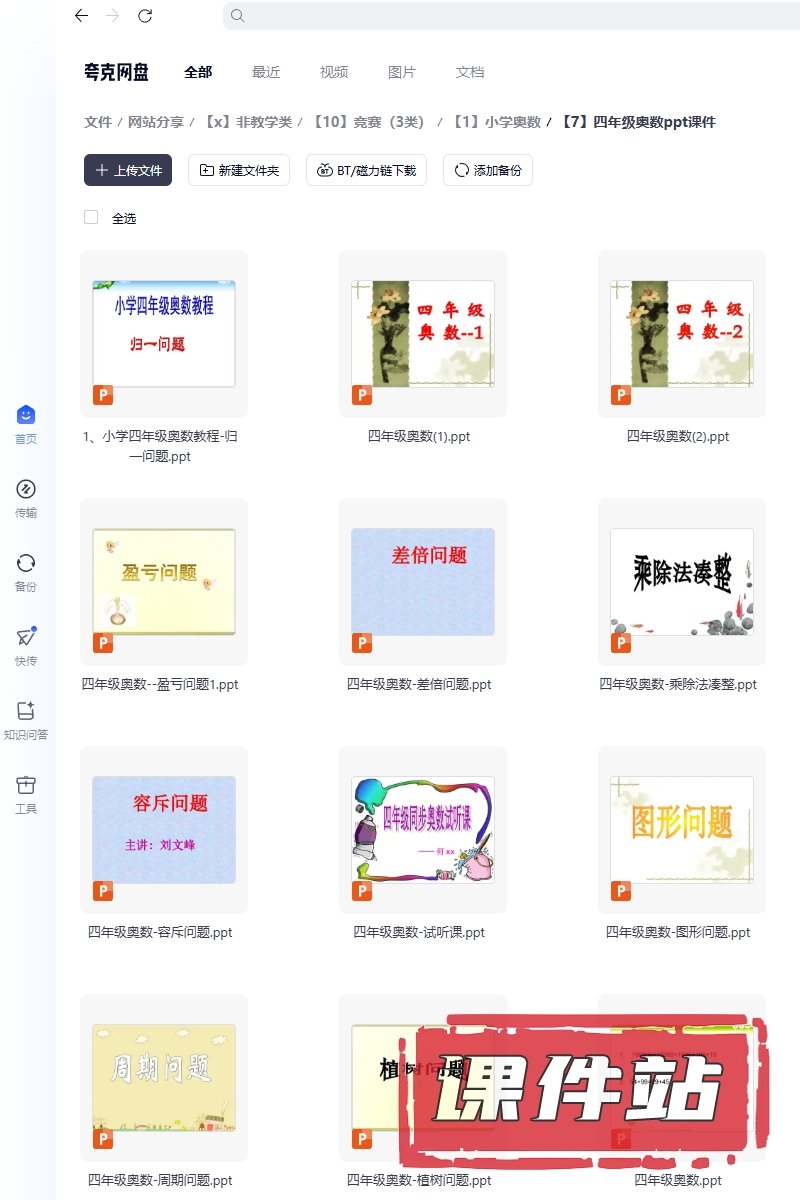
Task: Open 四年级奥数(1).ppt file
Action: point(422,334)
